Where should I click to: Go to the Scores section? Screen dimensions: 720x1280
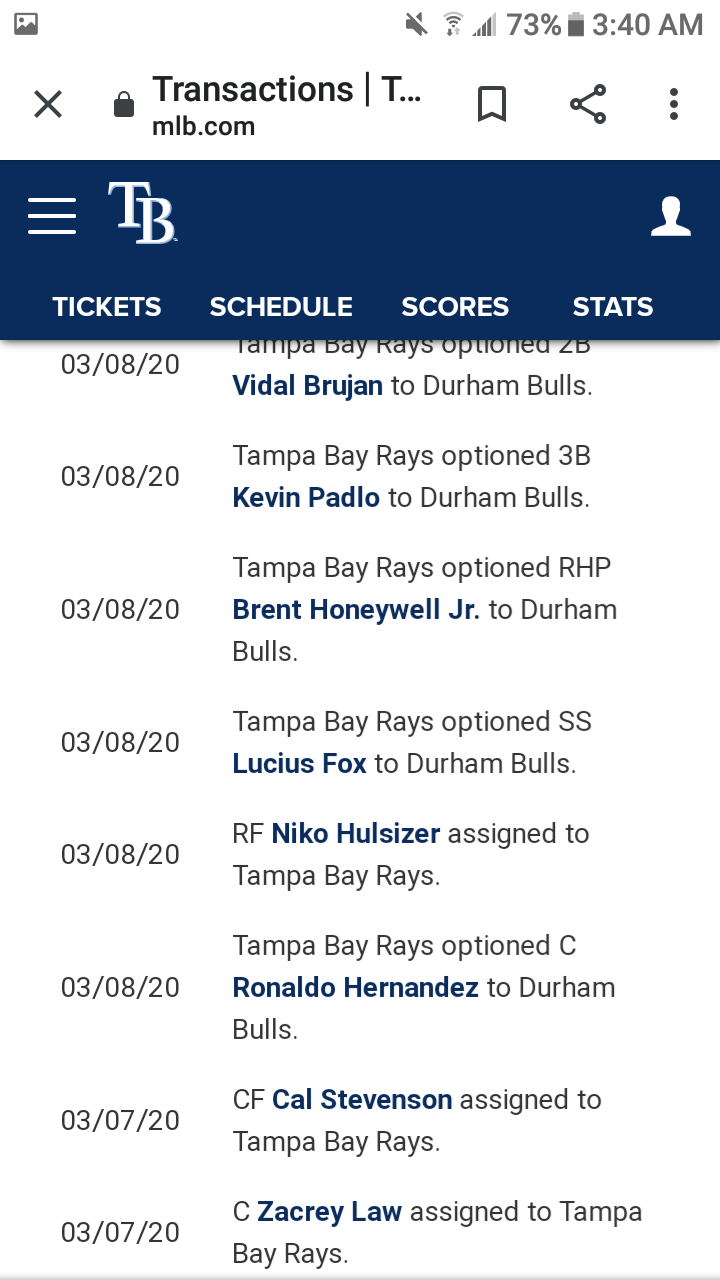(455, 307)
